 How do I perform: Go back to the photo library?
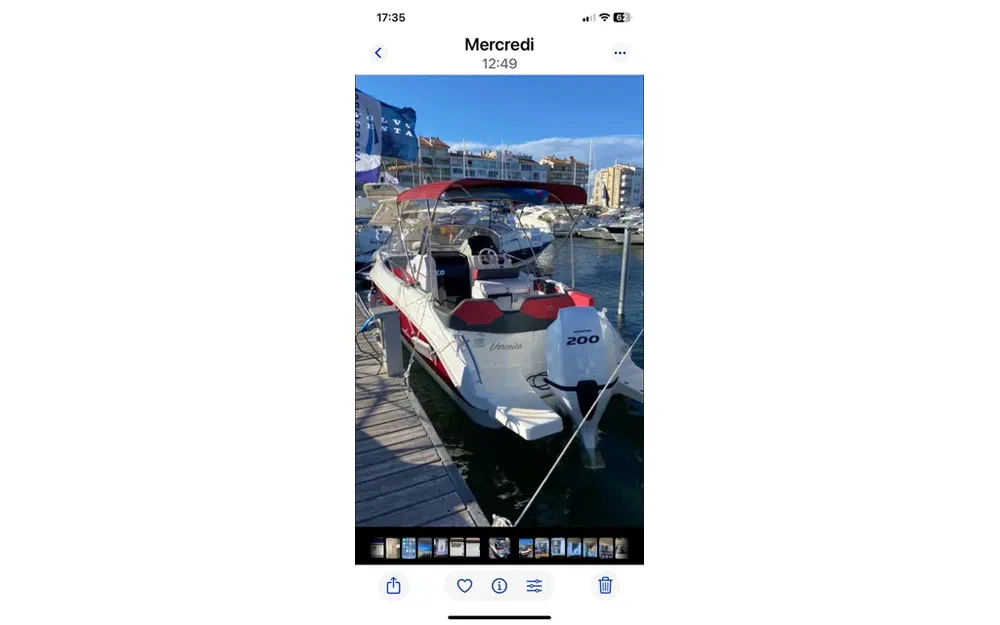point(377,53)
